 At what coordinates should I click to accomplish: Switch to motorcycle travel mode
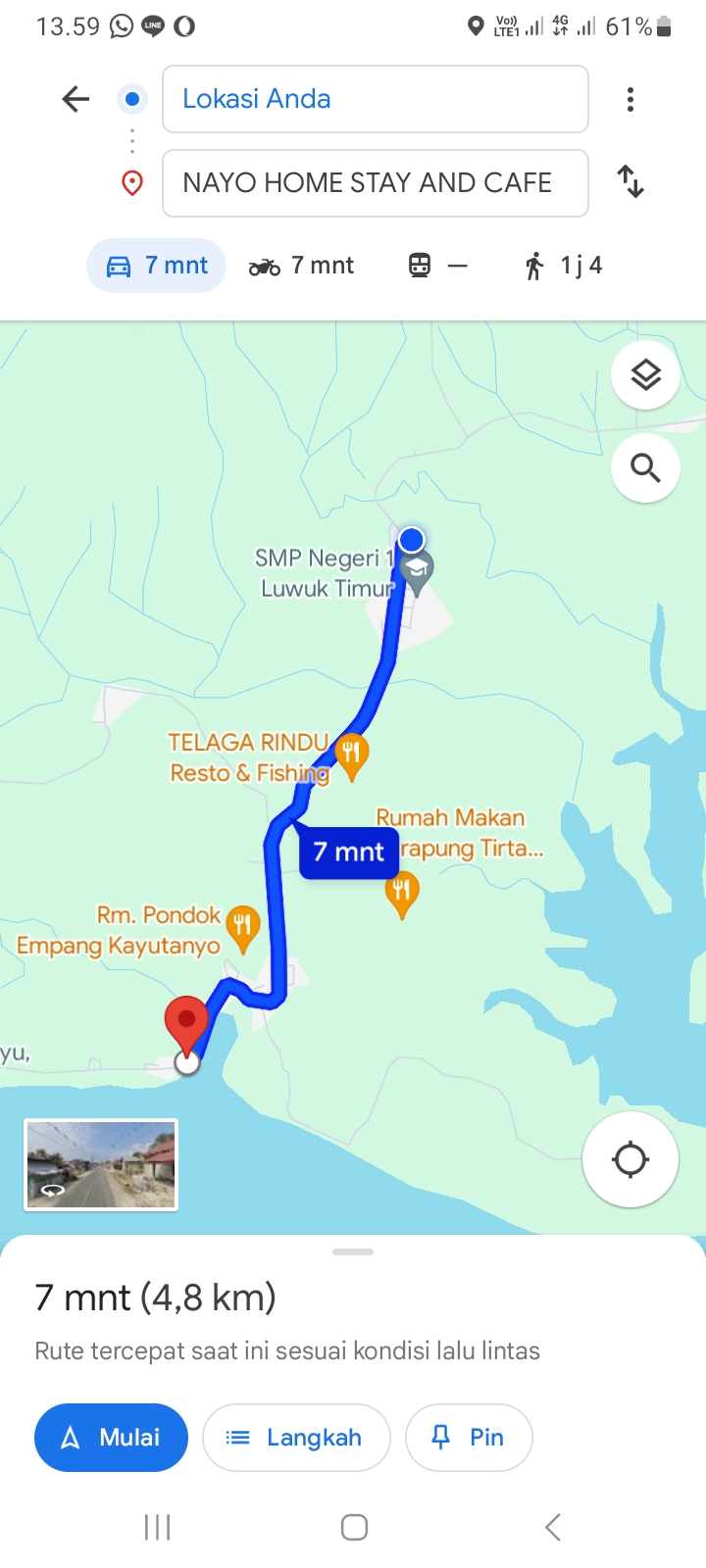(301, 266)
